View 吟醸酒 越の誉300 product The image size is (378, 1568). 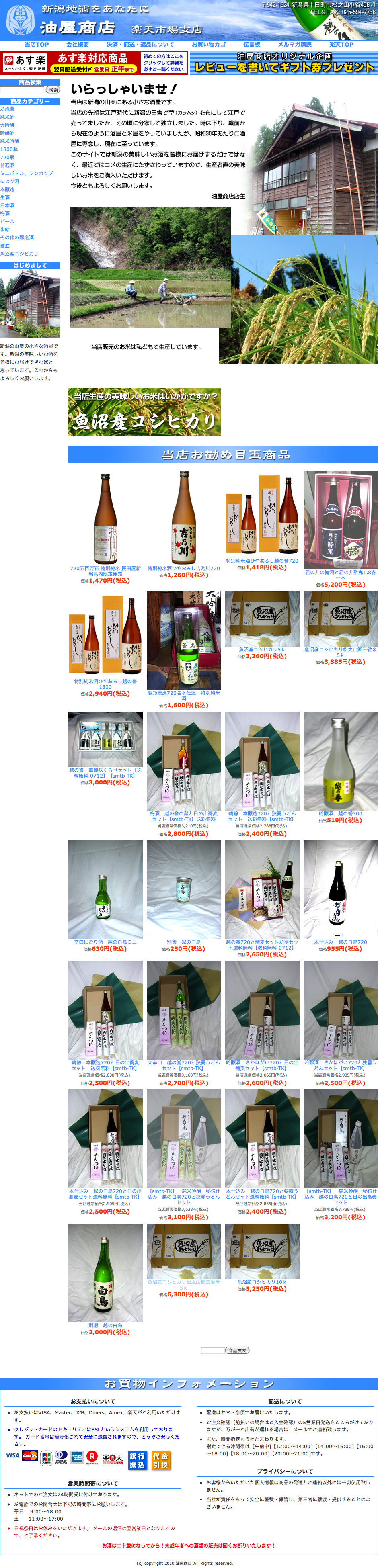340,813
